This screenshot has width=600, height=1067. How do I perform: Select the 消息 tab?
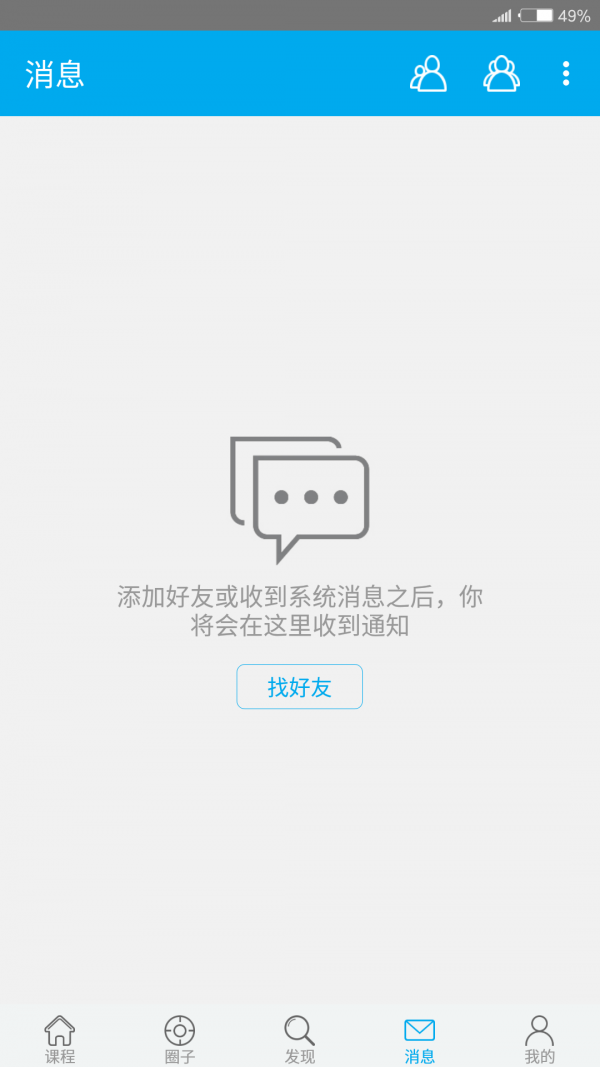420,1038
